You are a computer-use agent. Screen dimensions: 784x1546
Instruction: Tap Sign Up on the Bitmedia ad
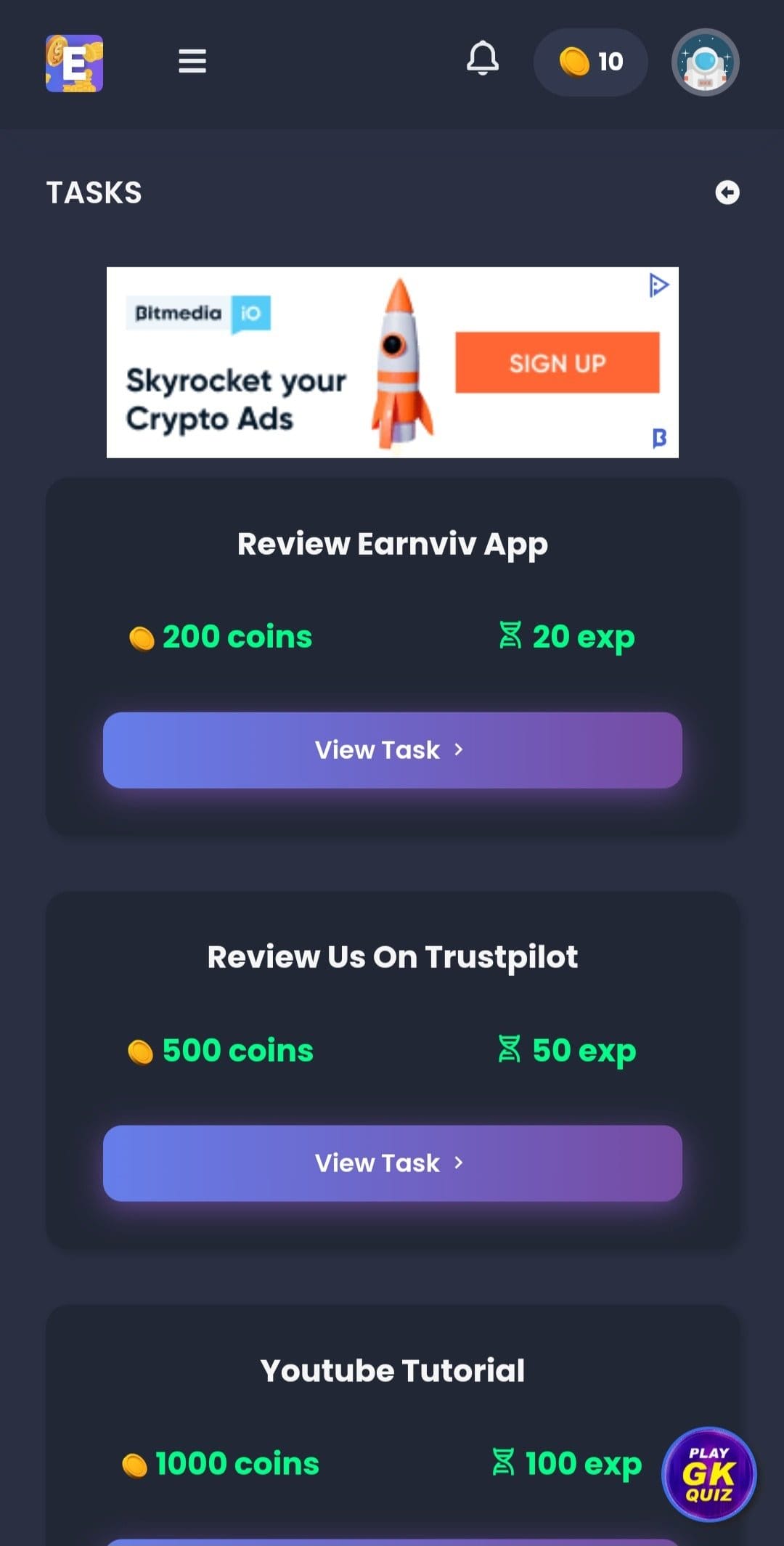click(x=557, y=363)
